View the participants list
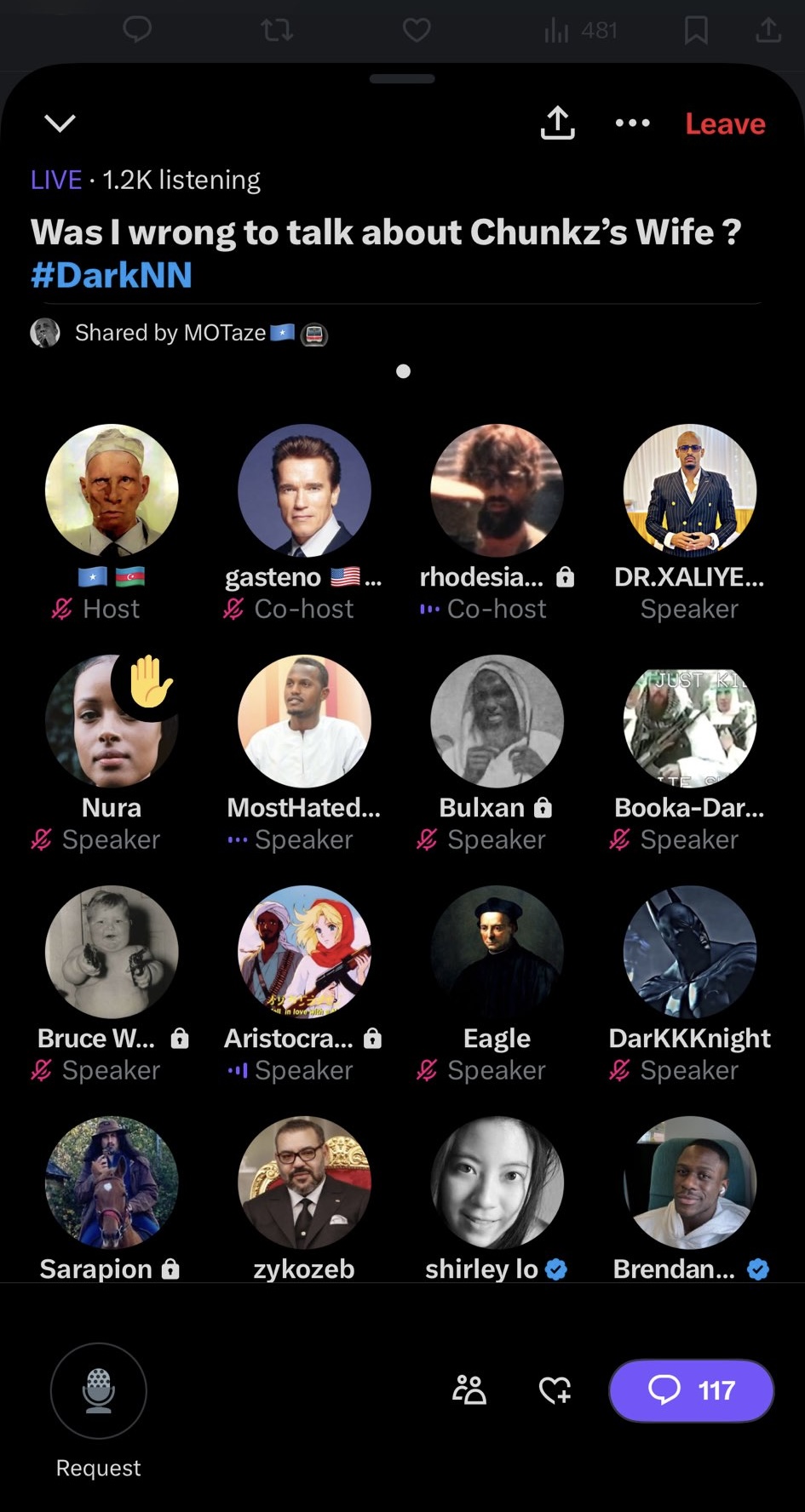 (469, 1389)
